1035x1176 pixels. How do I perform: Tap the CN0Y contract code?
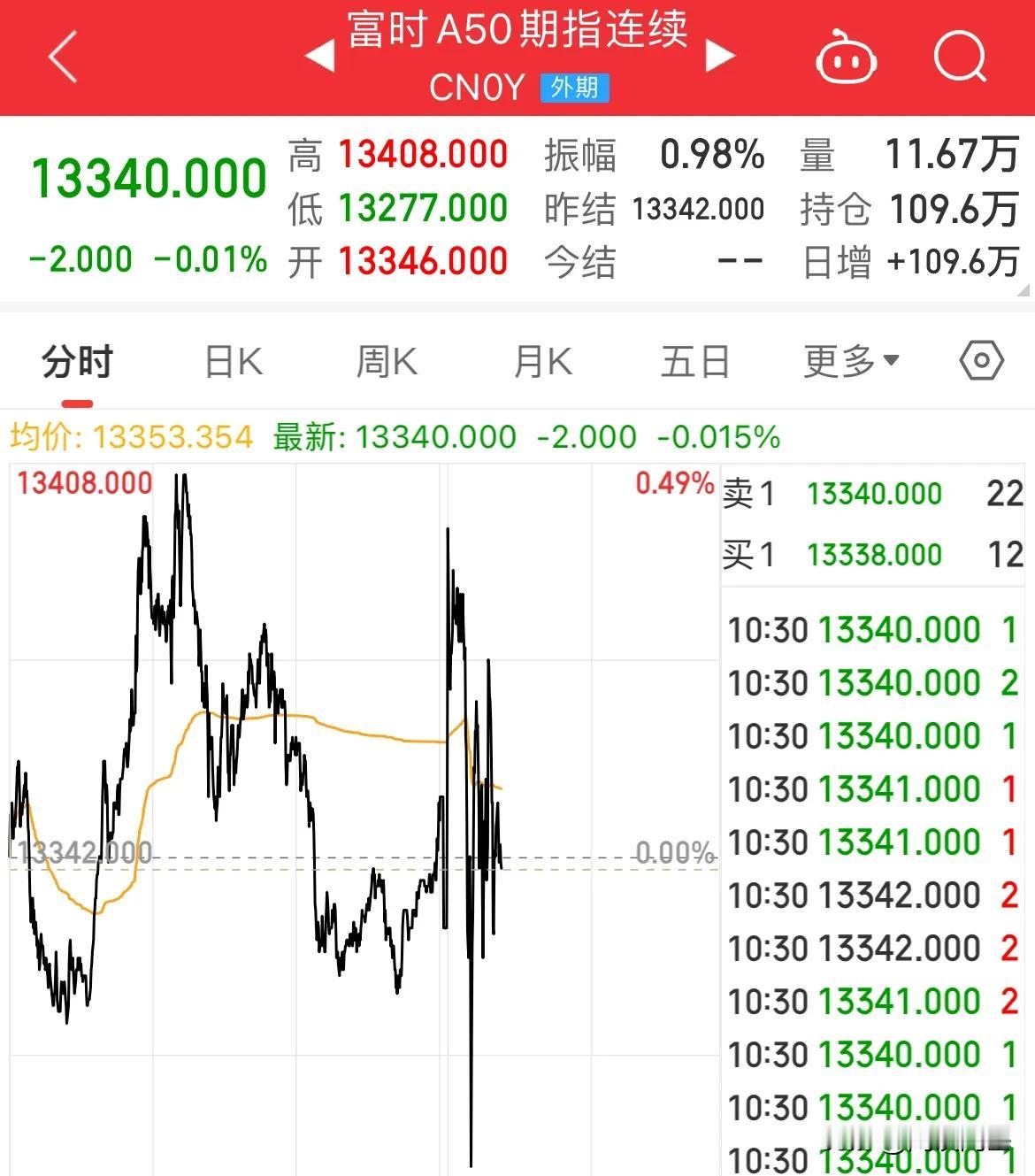point(476,88)
